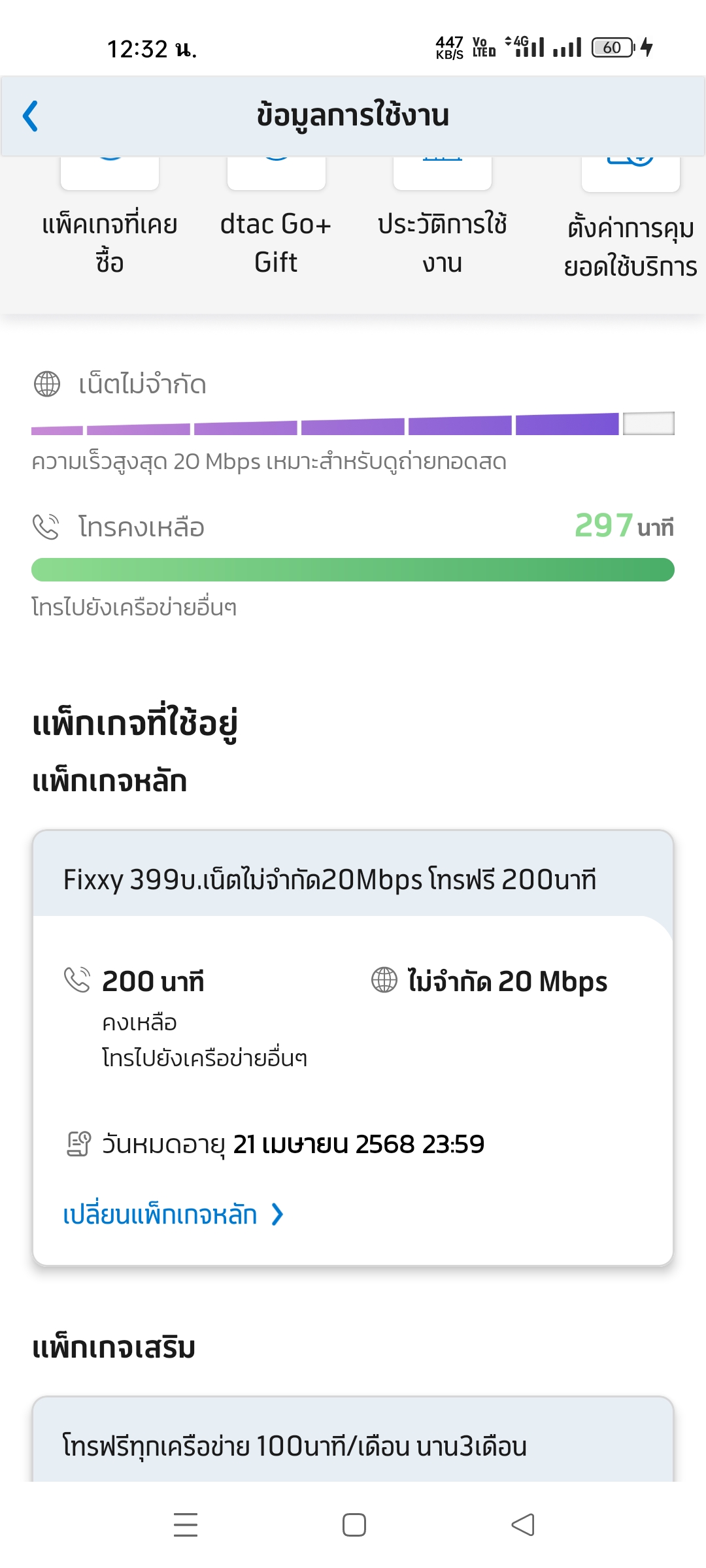The height and width of the screenshot is (1568, 706).
Task: Open the Fixxy 399บ. main package card
Action: [x=353, y=1048]
